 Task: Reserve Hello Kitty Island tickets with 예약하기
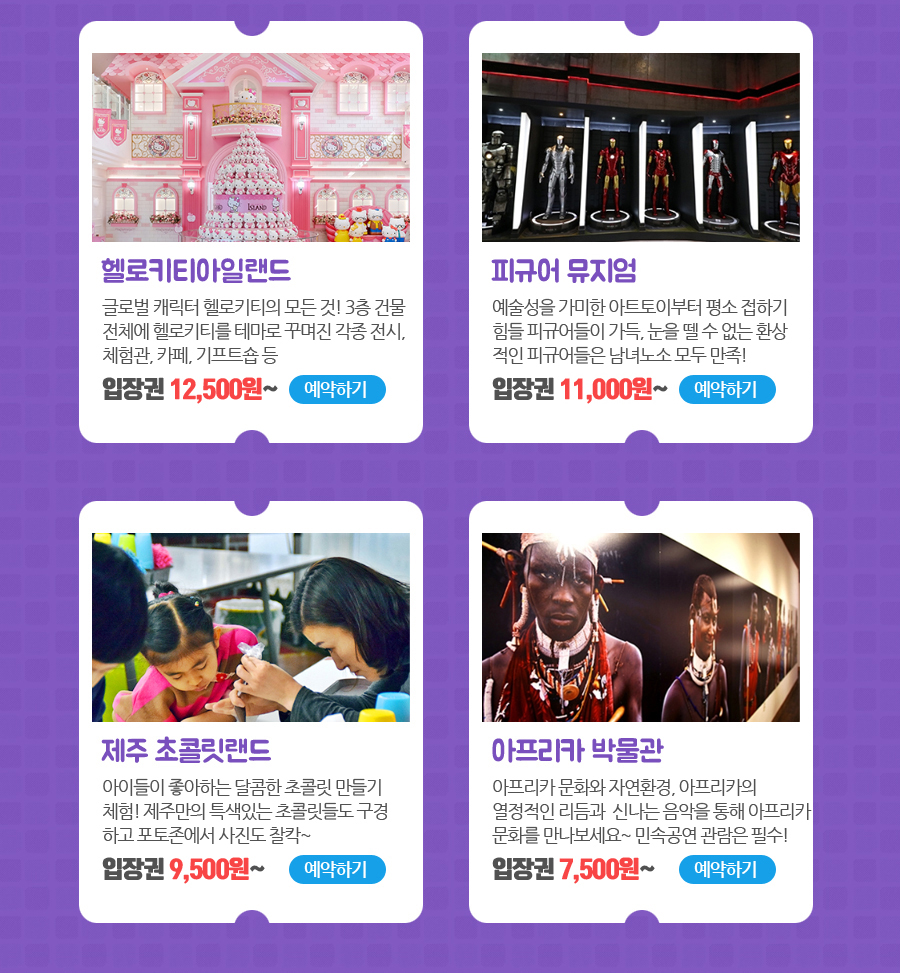tap(336, 390)
